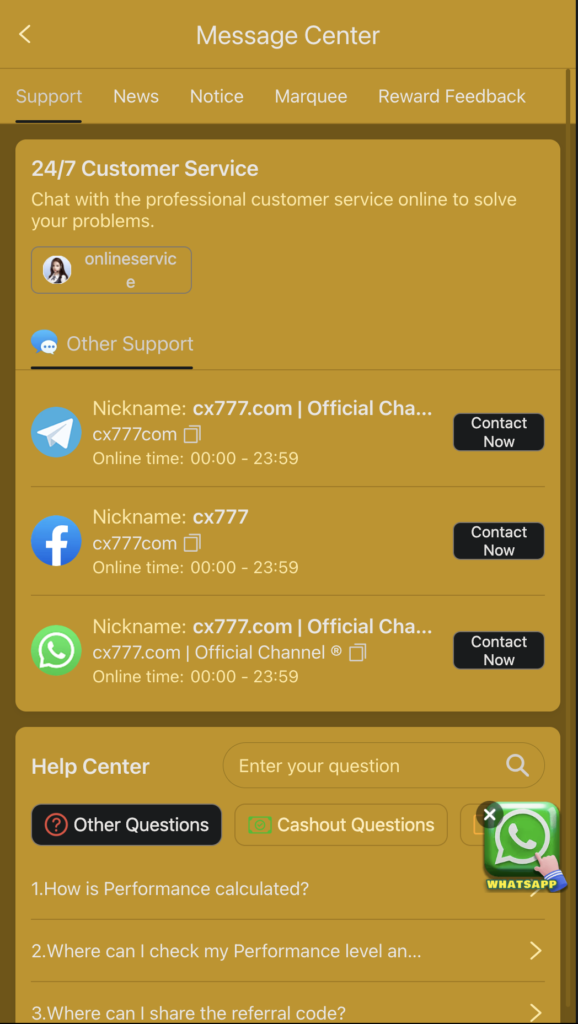578x1024 pixels.
Task: Select the Cashout Questions chip
Action: 341,825
